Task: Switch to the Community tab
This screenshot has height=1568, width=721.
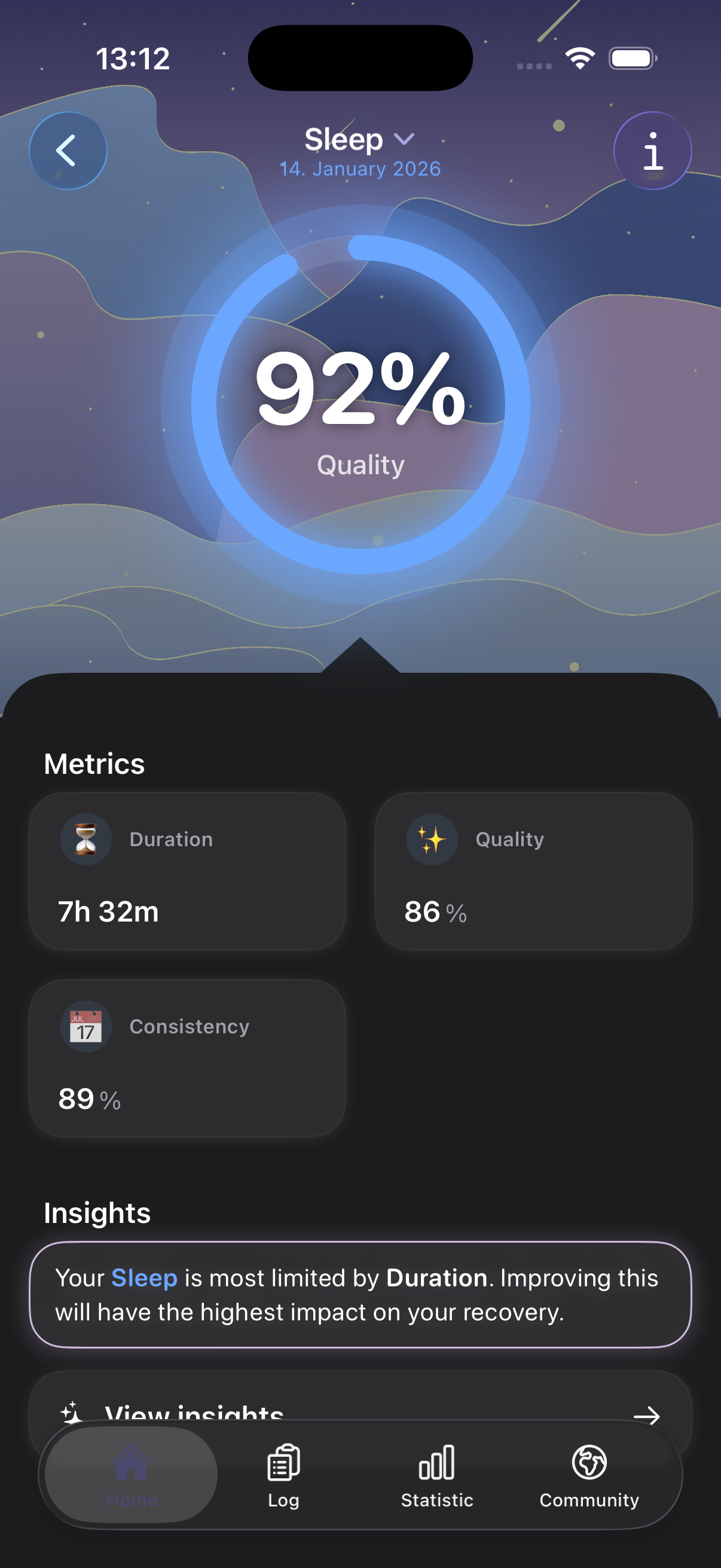Action: tap(588, 1474)
